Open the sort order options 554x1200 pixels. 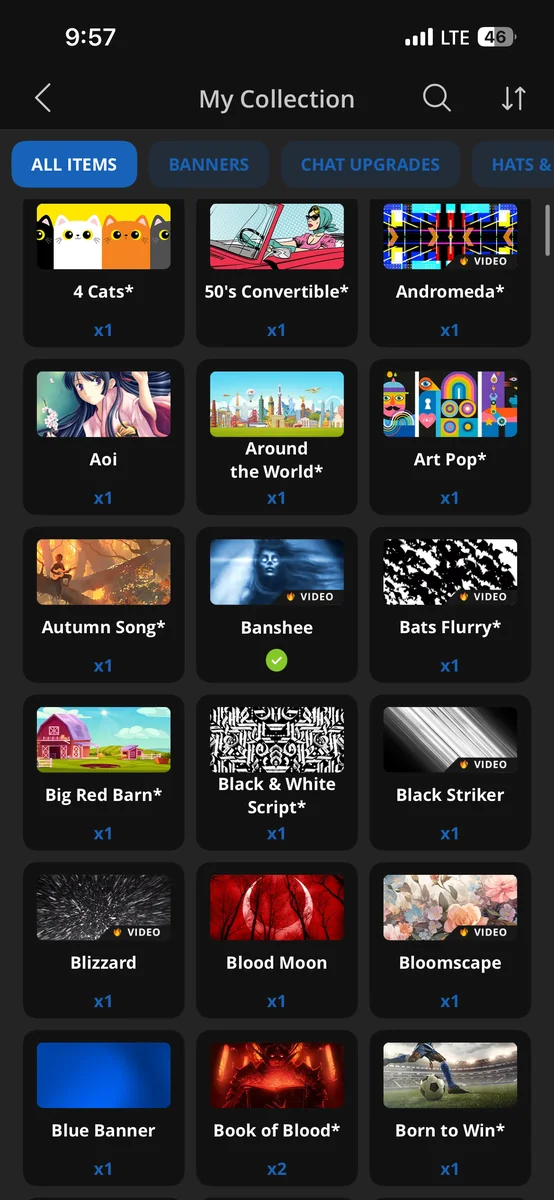pos(513,98)
